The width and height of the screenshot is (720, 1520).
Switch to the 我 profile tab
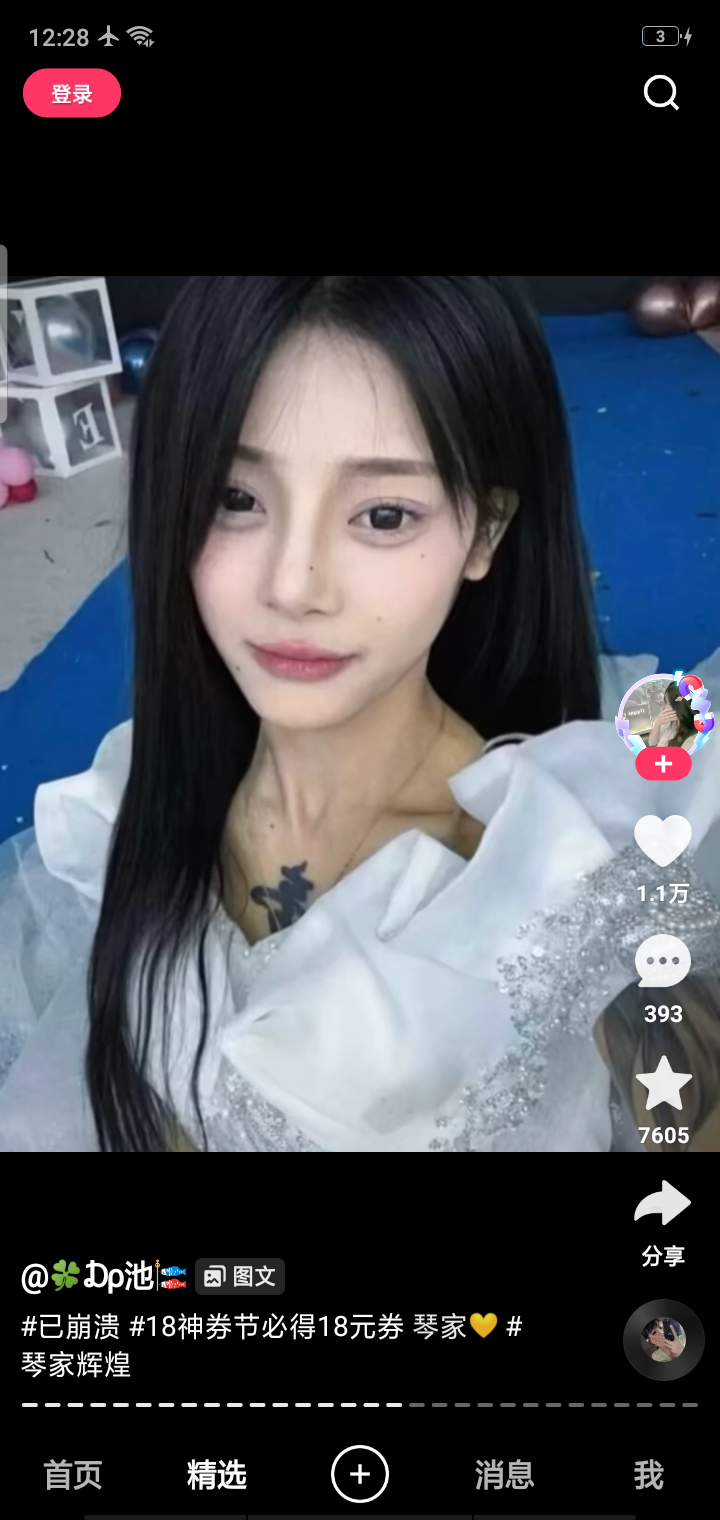pos(648,1475)
